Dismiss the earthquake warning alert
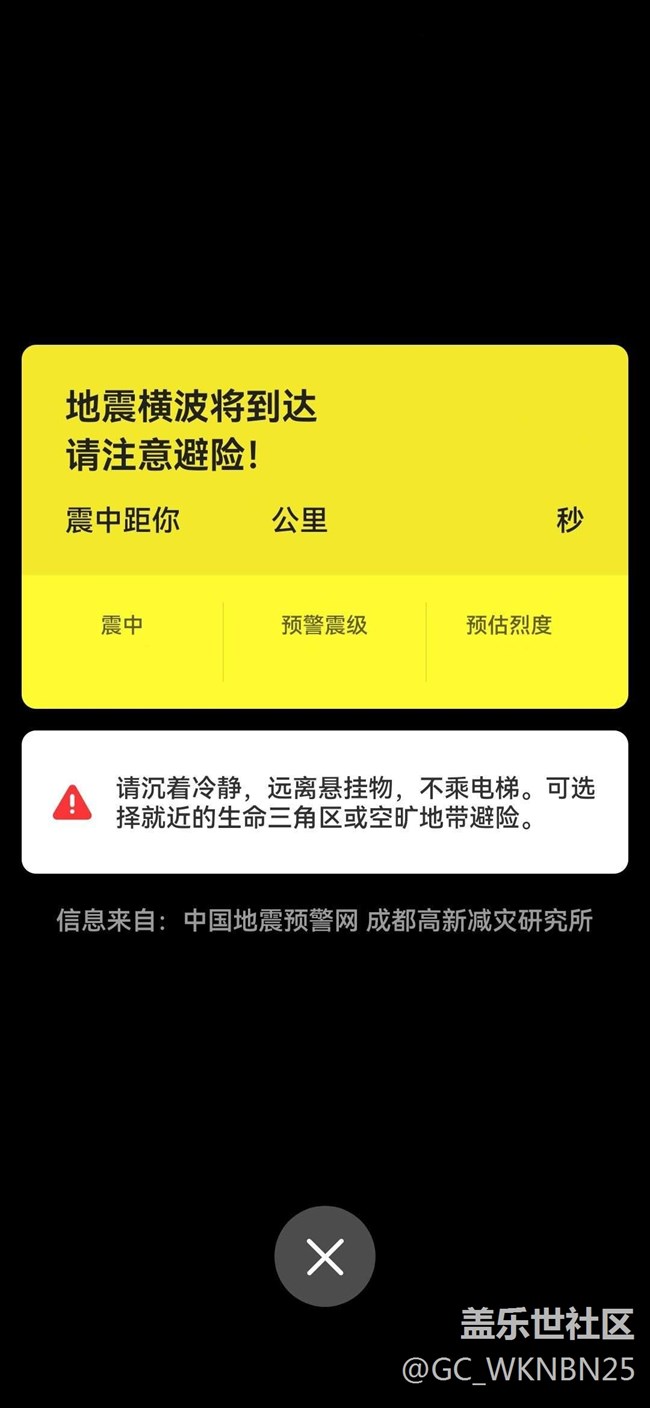The height and width of the screenshot is (1408, 650). tap(325, 1256)
